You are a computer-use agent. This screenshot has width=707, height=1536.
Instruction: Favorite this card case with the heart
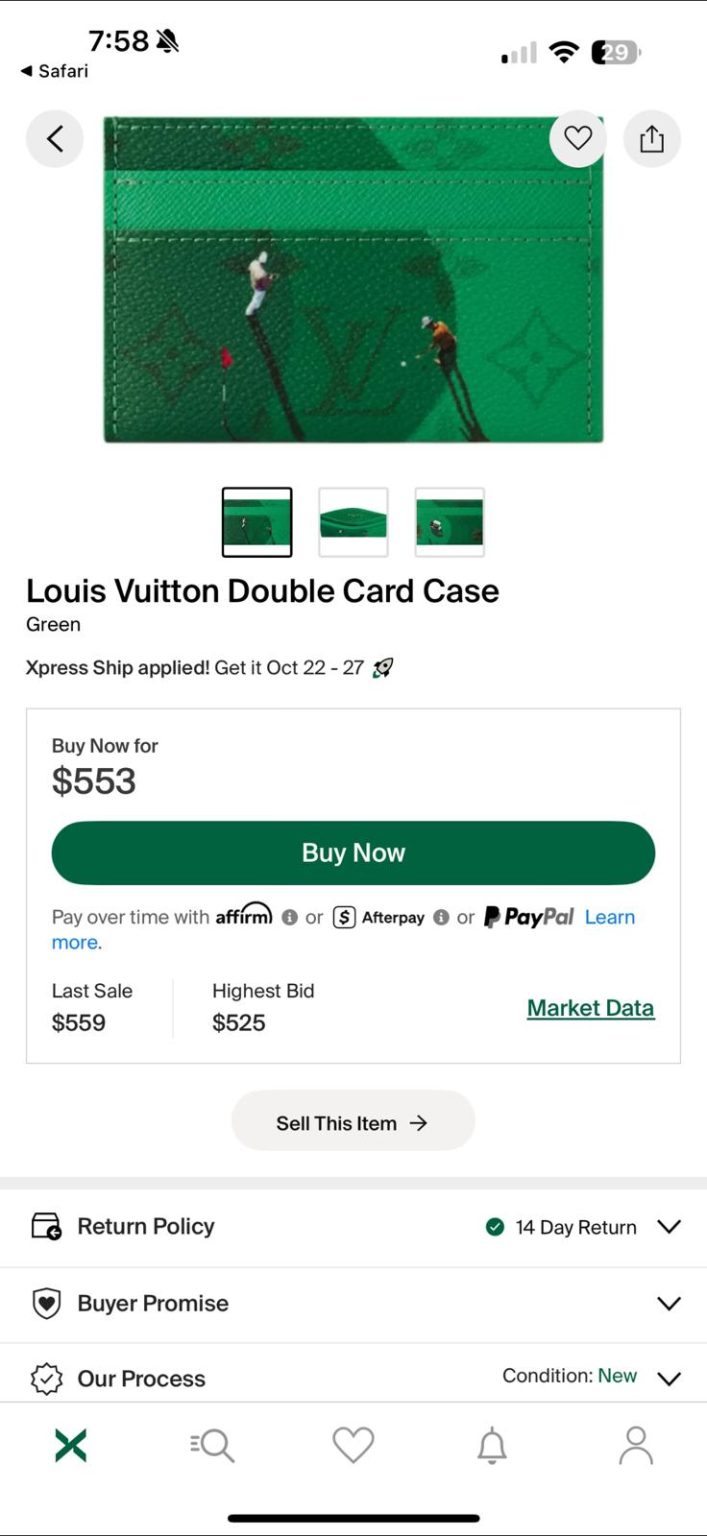click(578, 138)
